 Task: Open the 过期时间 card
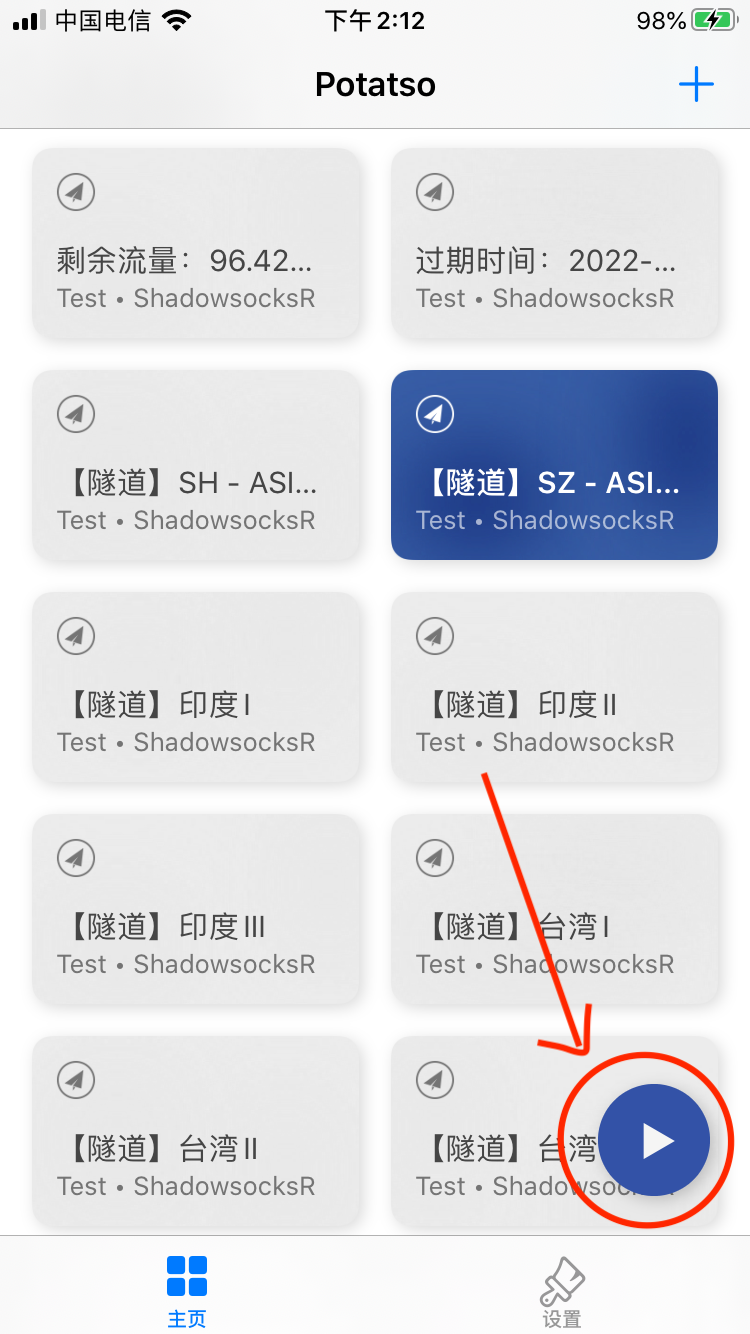pyautogui.click(x=554, y=243)
